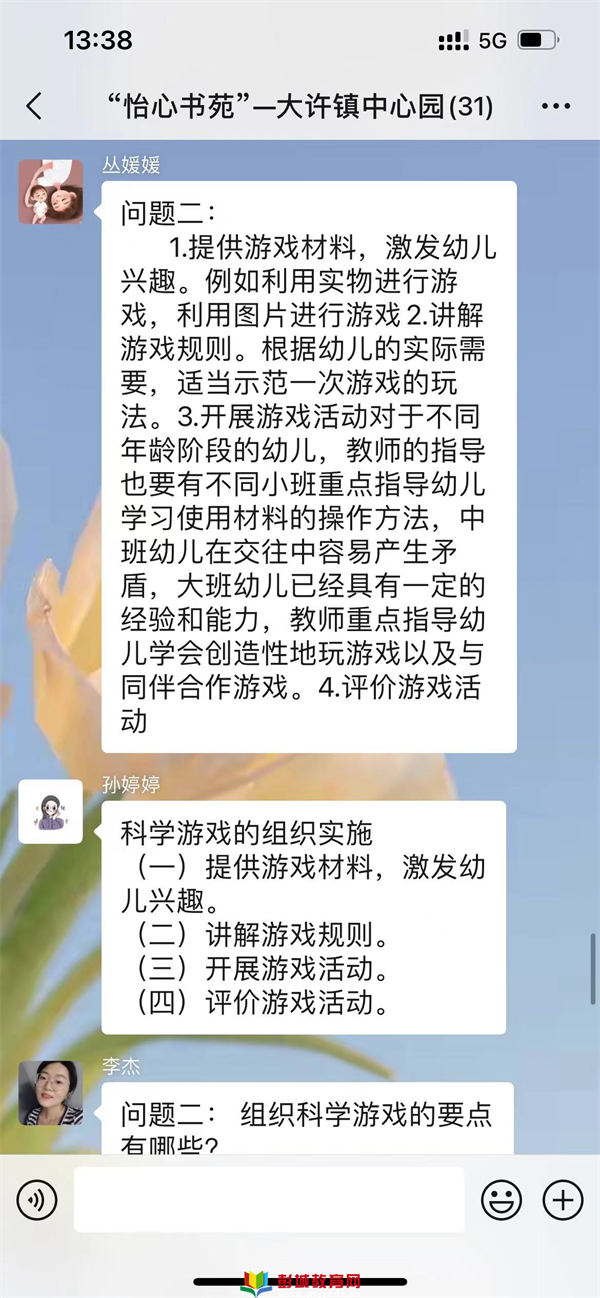Viewport: 600px width, 1298px height.
Task: Switch to voice message input
Action: (37, 1199)
